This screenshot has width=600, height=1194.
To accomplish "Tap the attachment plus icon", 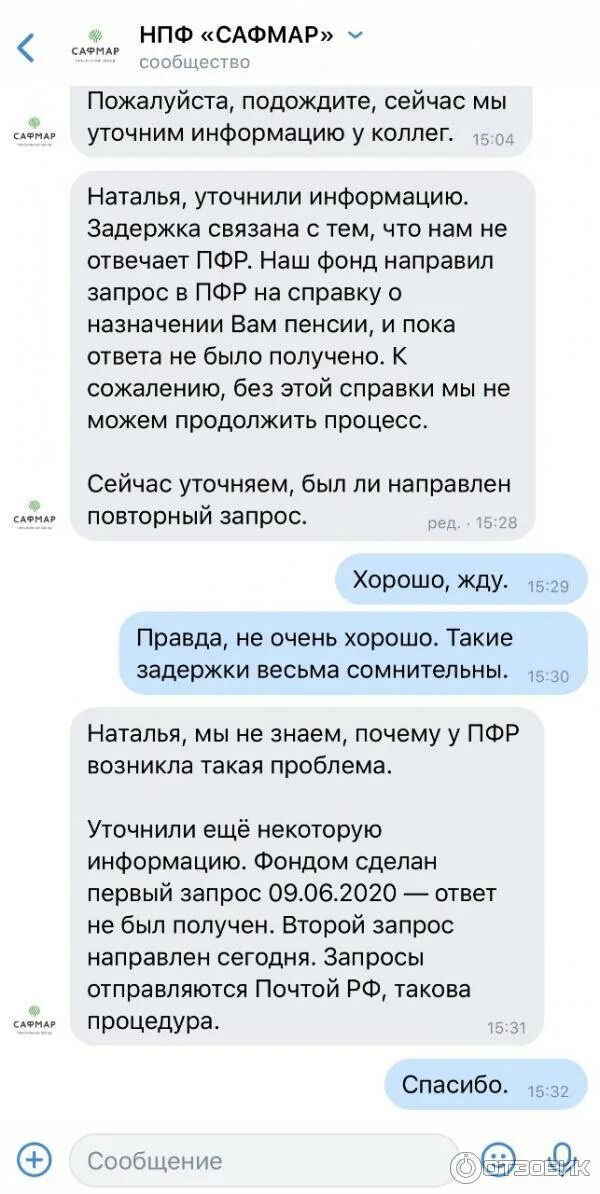I will click(34, 1160).
